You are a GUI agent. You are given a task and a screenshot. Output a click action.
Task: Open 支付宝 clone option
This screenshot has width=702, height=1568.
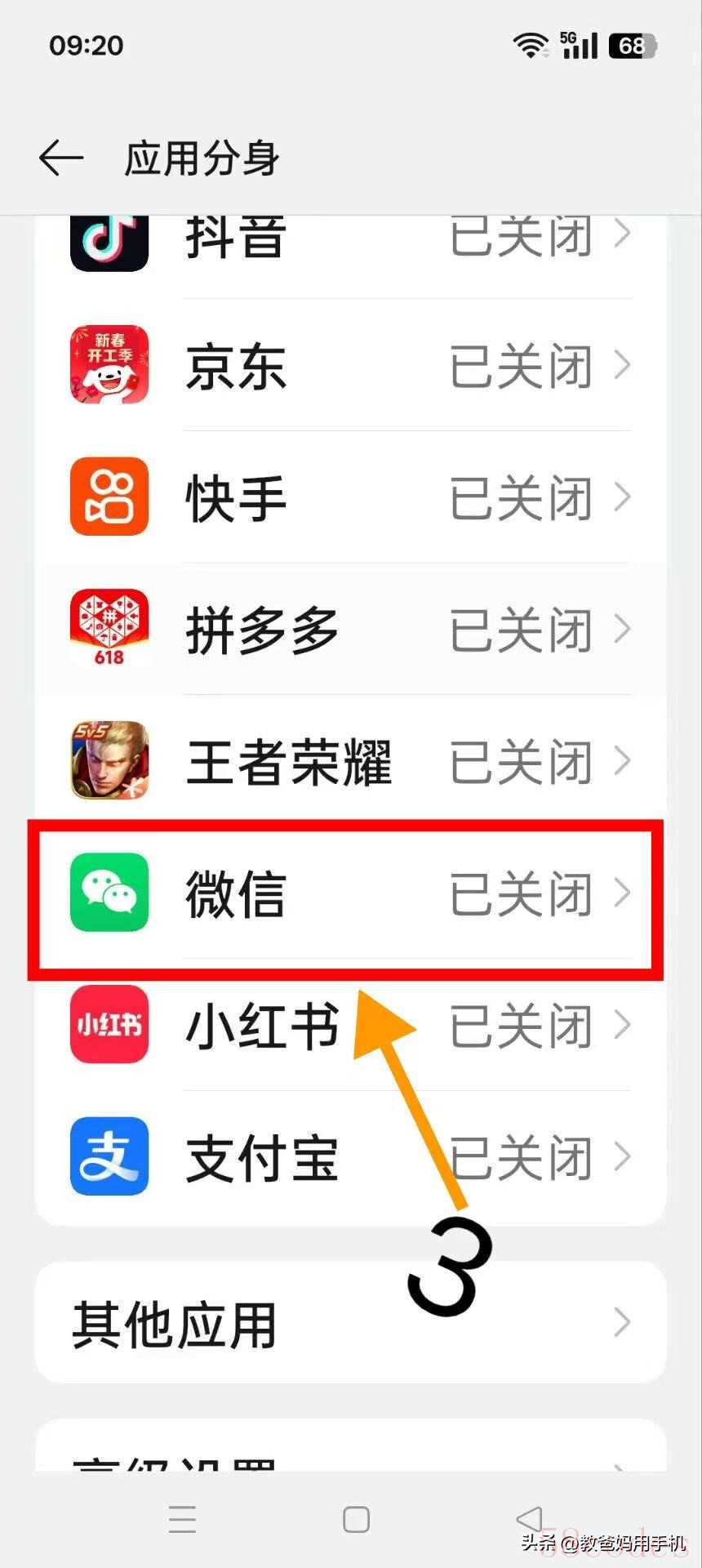tap(351, 1157)
